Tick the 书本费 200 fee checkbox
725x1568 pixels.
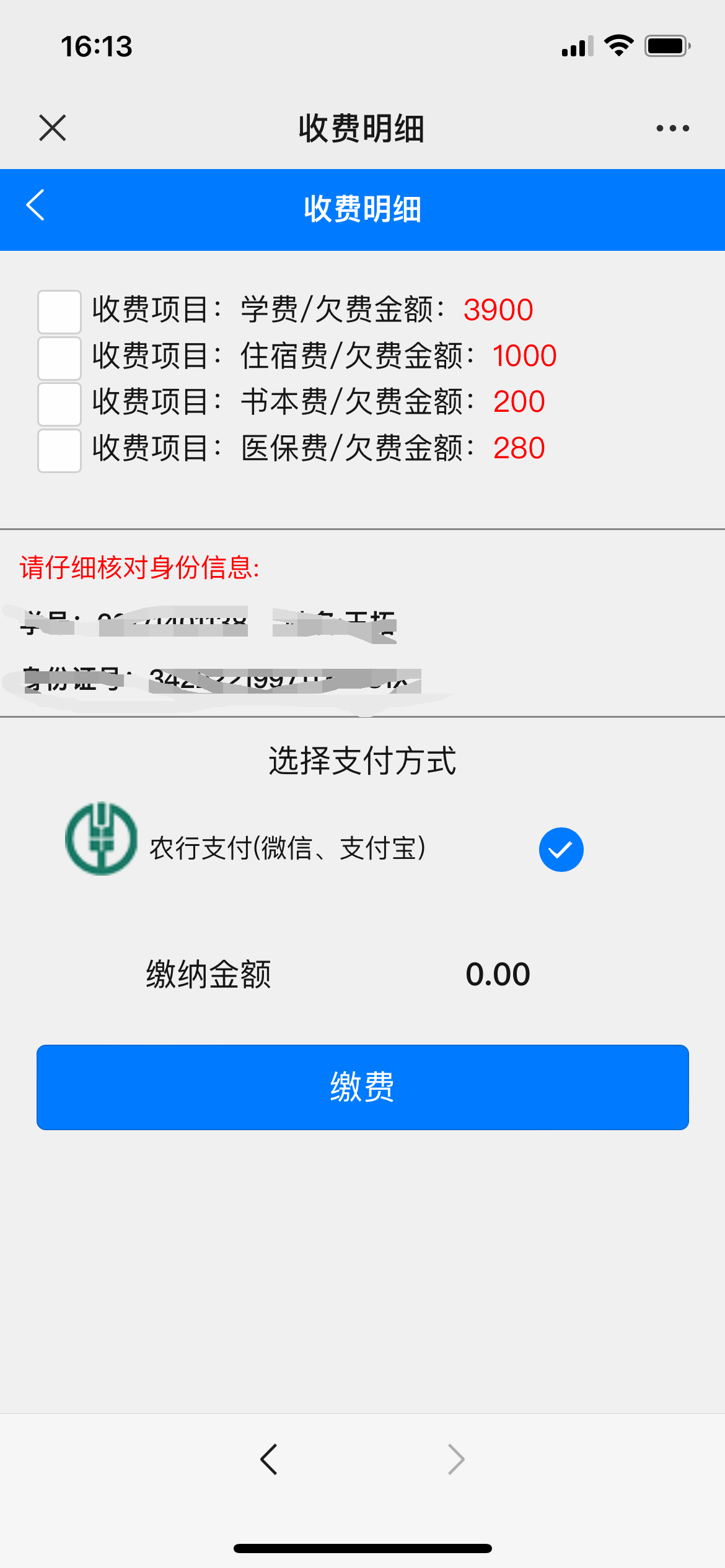tap(59, 404)
